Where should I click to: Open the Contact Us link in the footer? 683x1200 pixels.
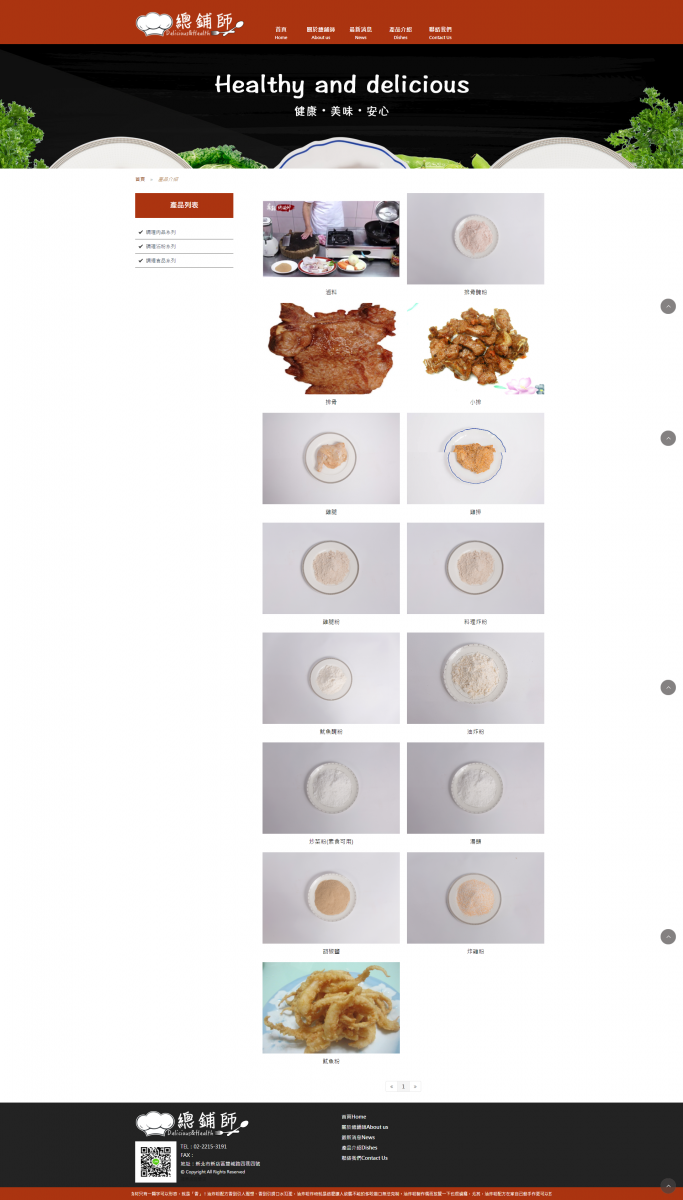(x=364, y=1158)
